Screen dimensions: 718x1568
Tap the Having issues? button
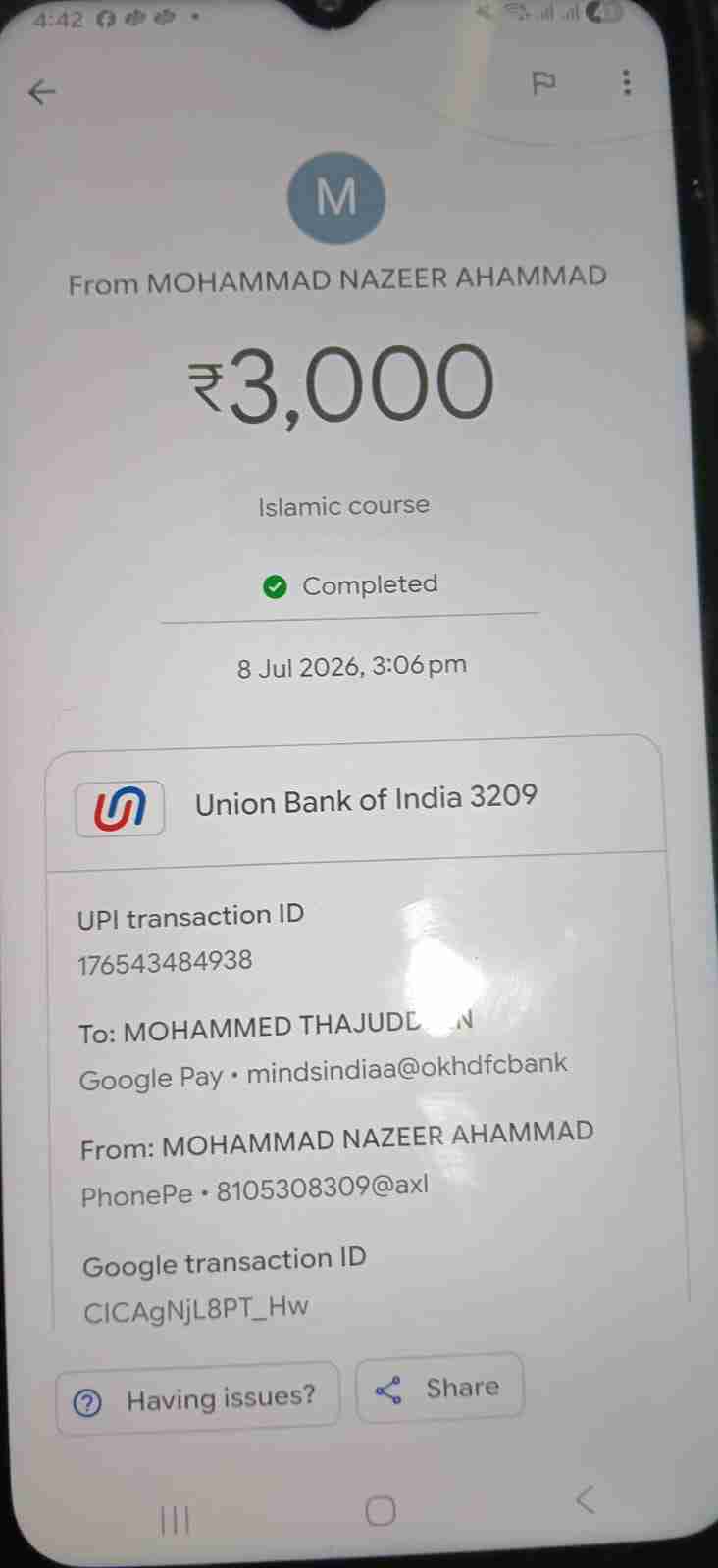click(x=198, y=1398)
